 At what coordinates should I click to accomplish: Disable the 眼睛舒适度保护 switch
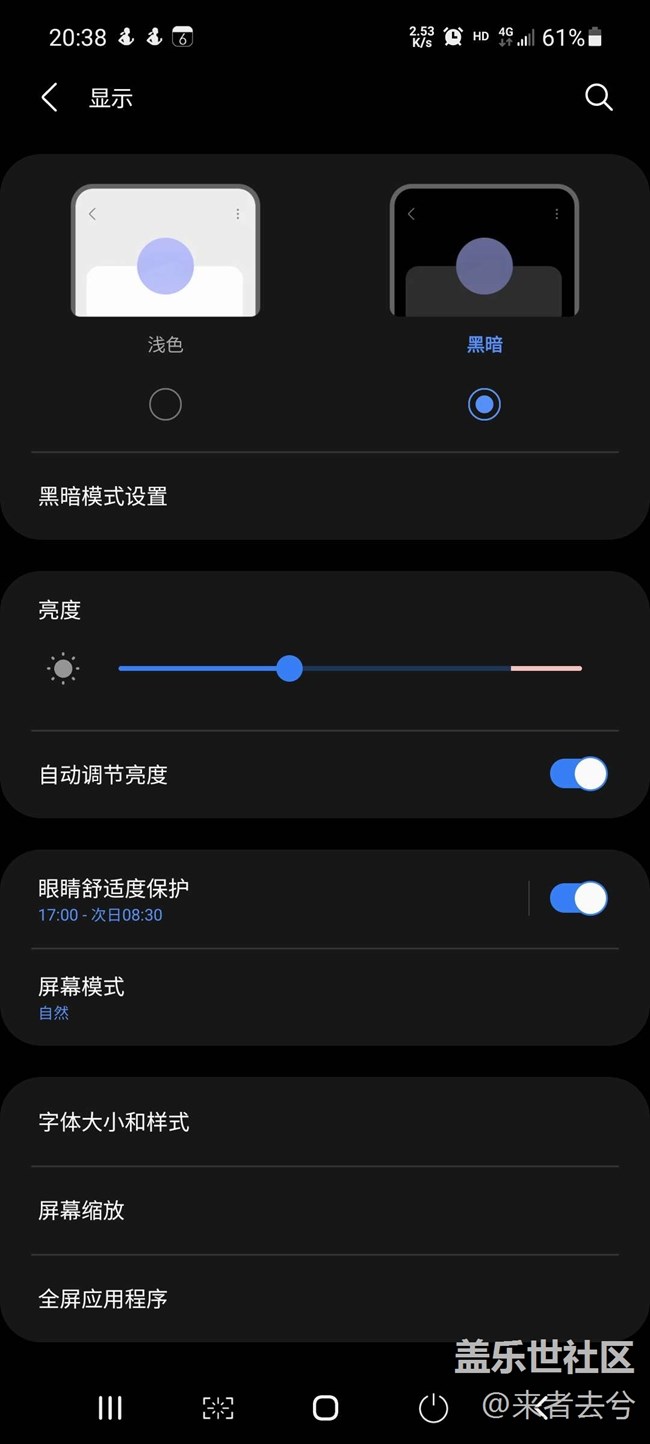(578, 898)
